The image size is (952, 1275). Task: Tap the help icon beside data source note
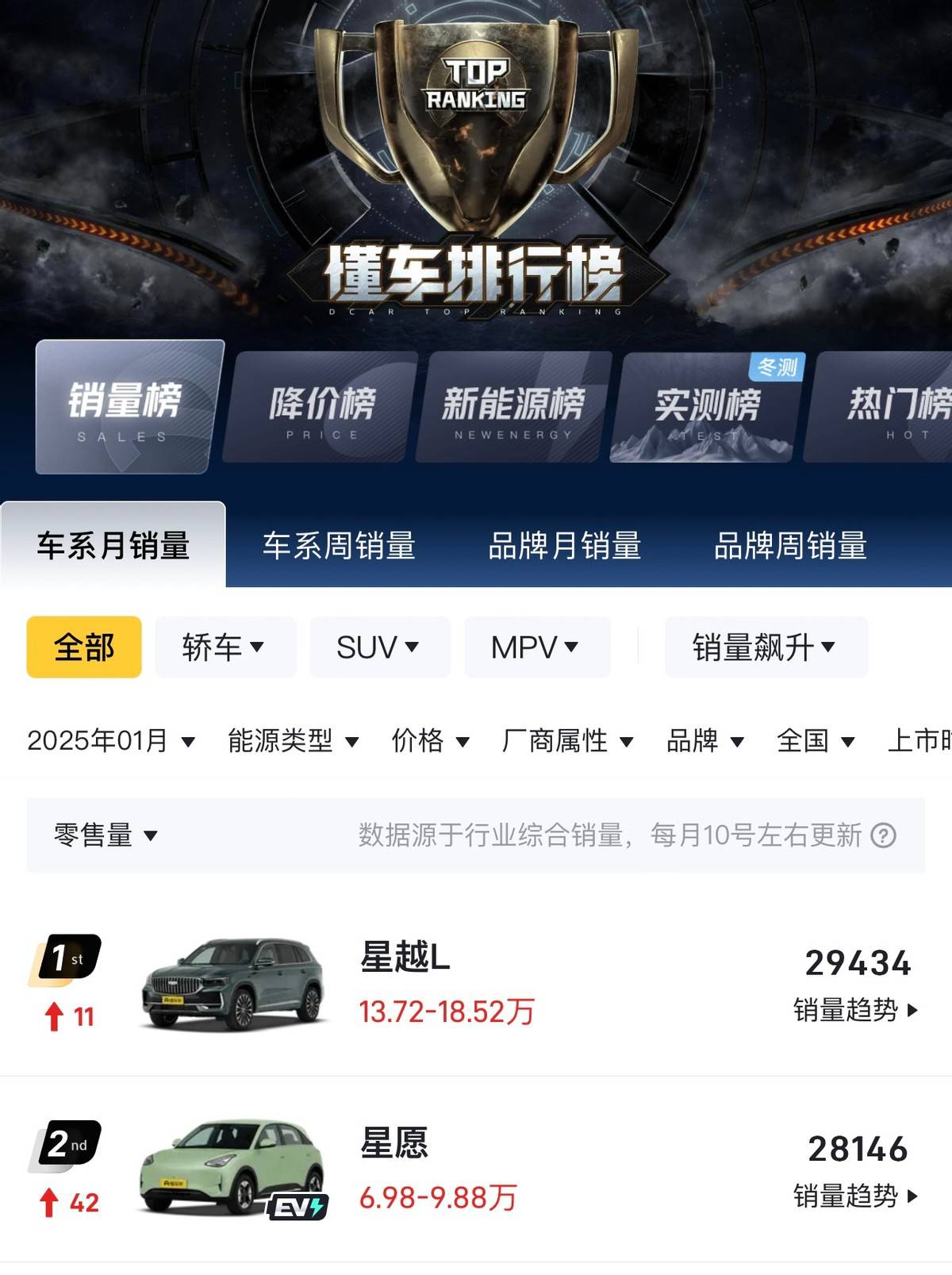tap(883, 835)
